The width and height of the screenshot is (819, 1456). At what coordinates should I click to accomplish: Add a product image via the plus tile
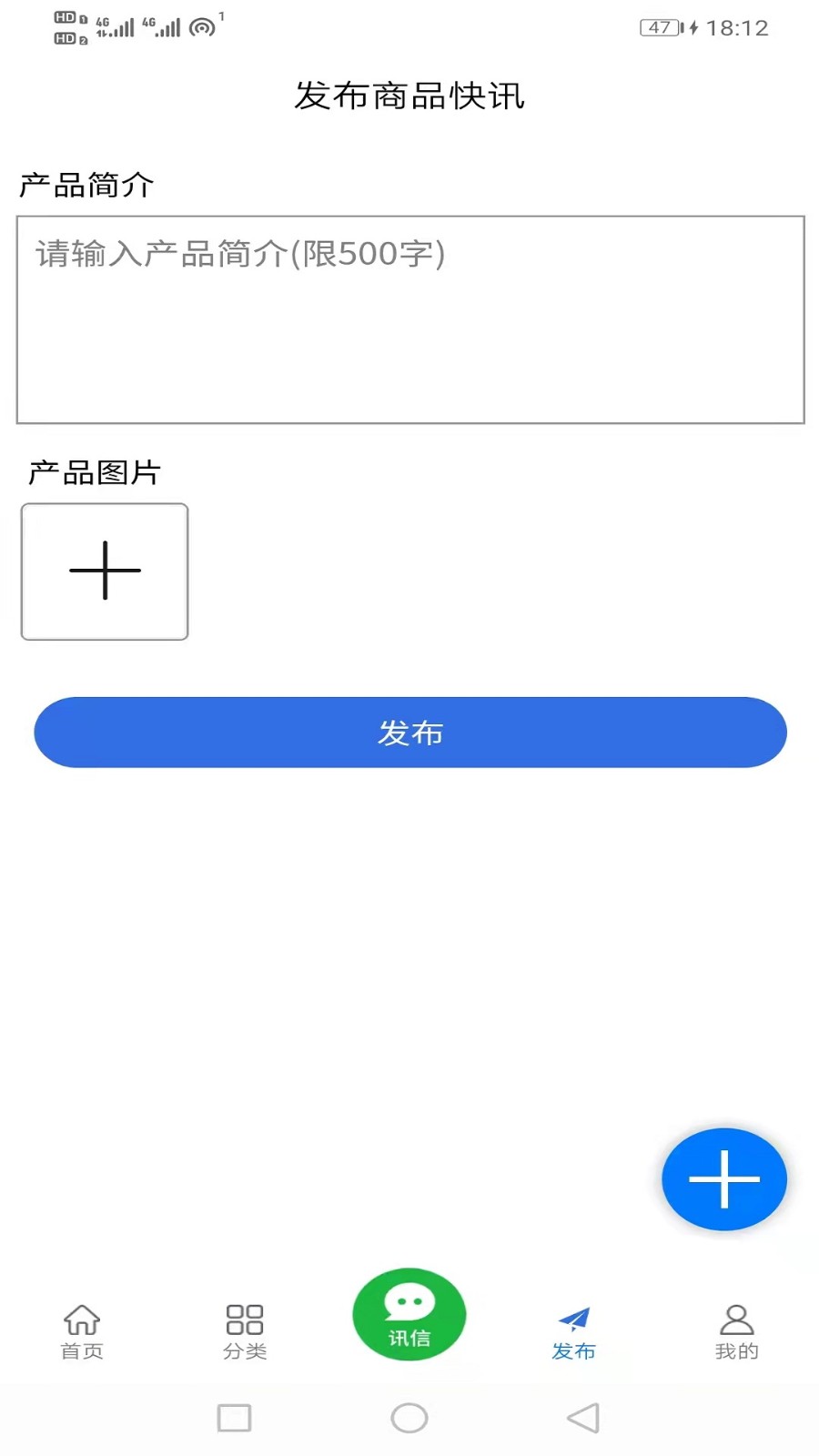104,571
